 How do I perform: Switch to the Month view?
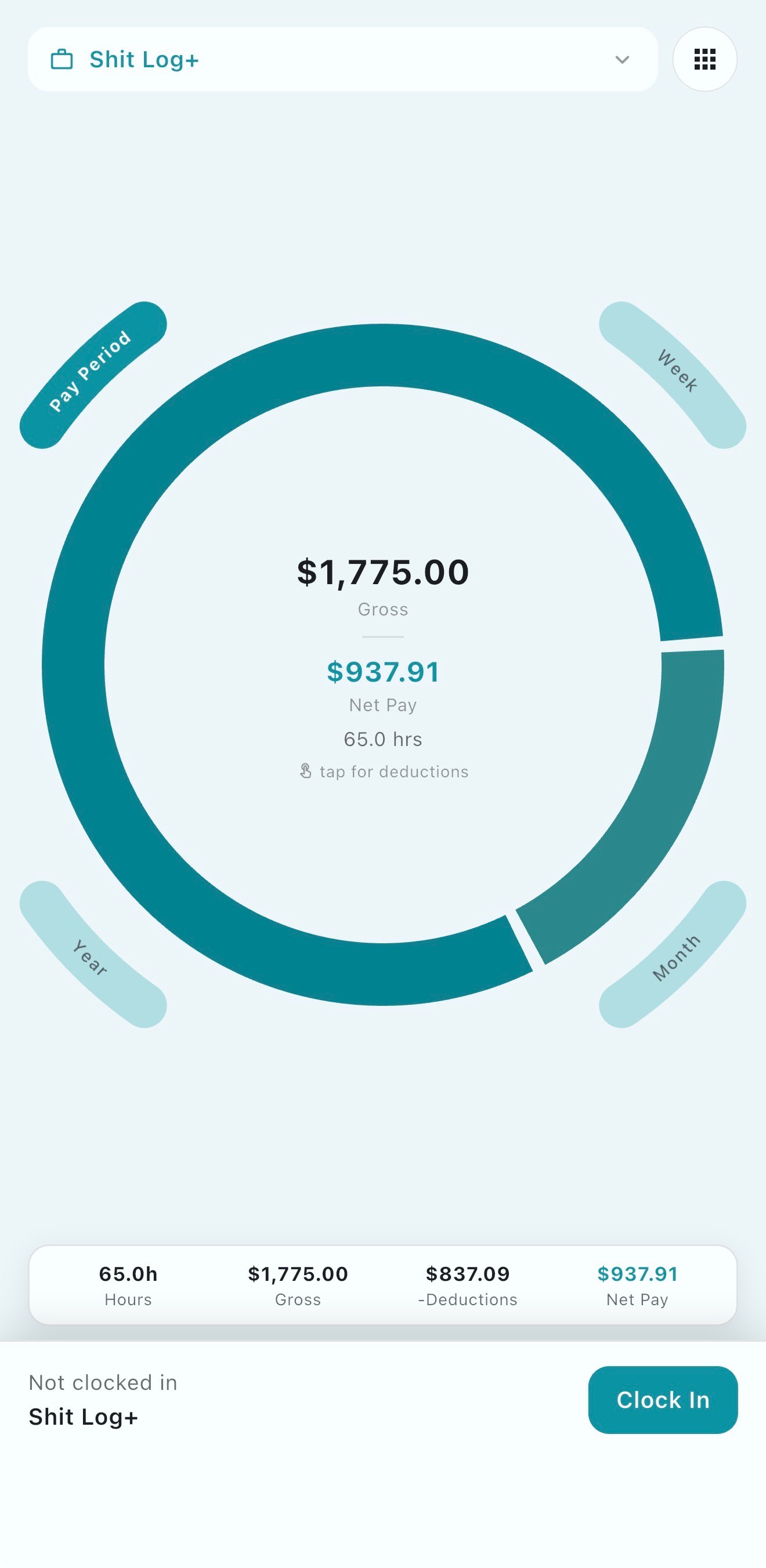[675, 956]
